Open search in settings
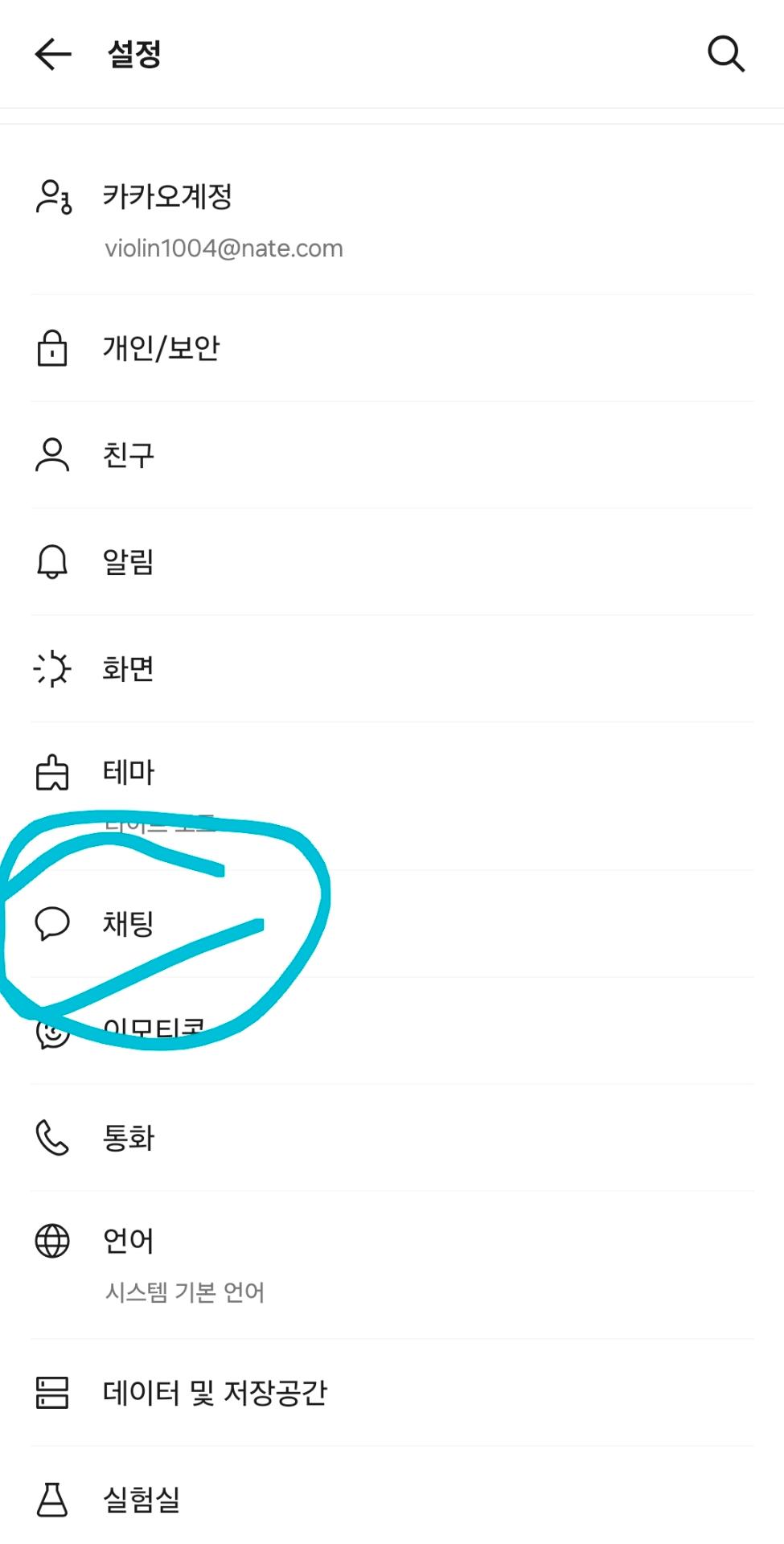The width and height of the screenshot is (784, 1544). [725, 55]
